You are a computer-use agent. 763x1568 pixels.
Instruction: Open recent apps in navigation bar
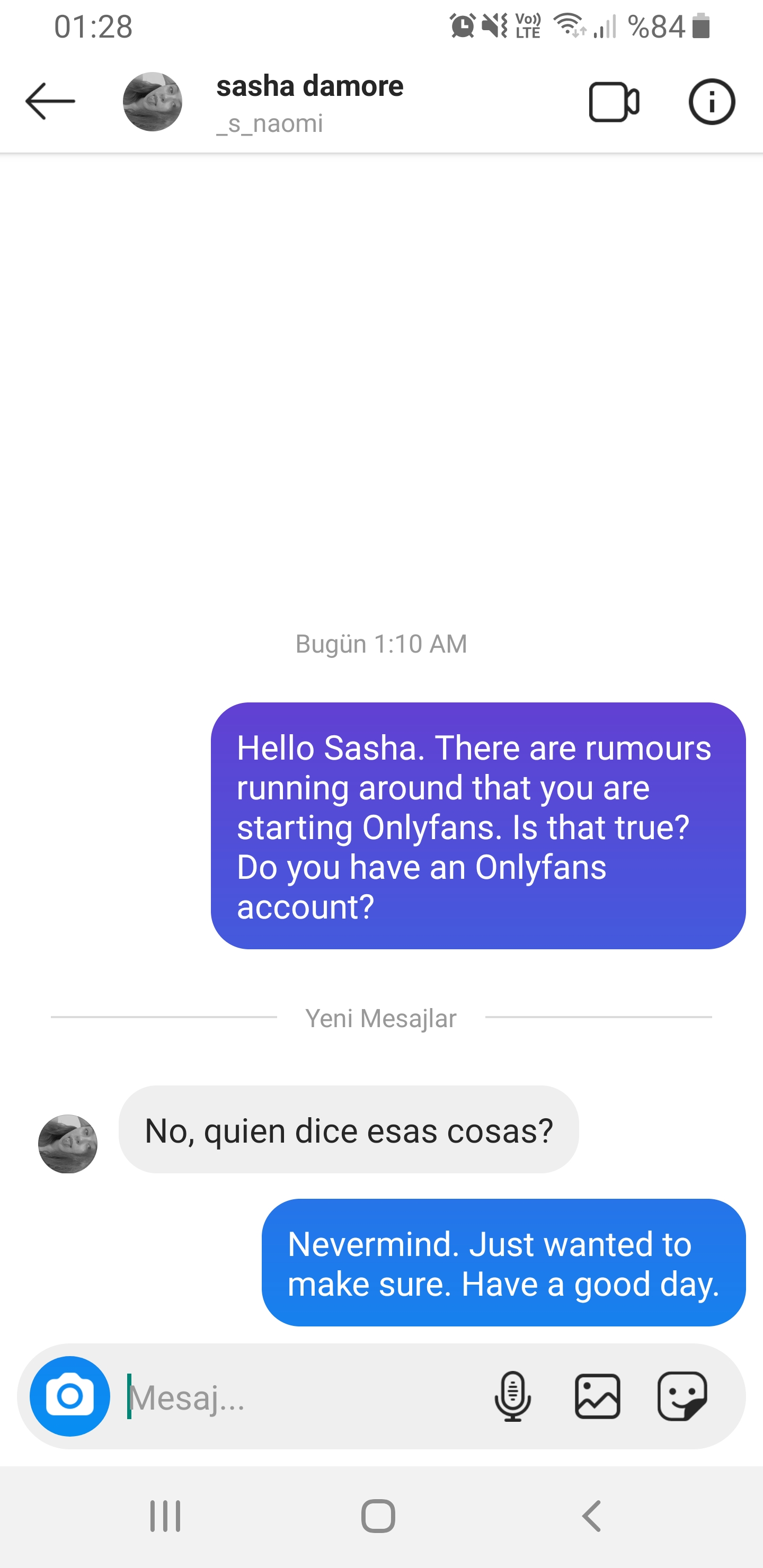(x=165, y=1515)
